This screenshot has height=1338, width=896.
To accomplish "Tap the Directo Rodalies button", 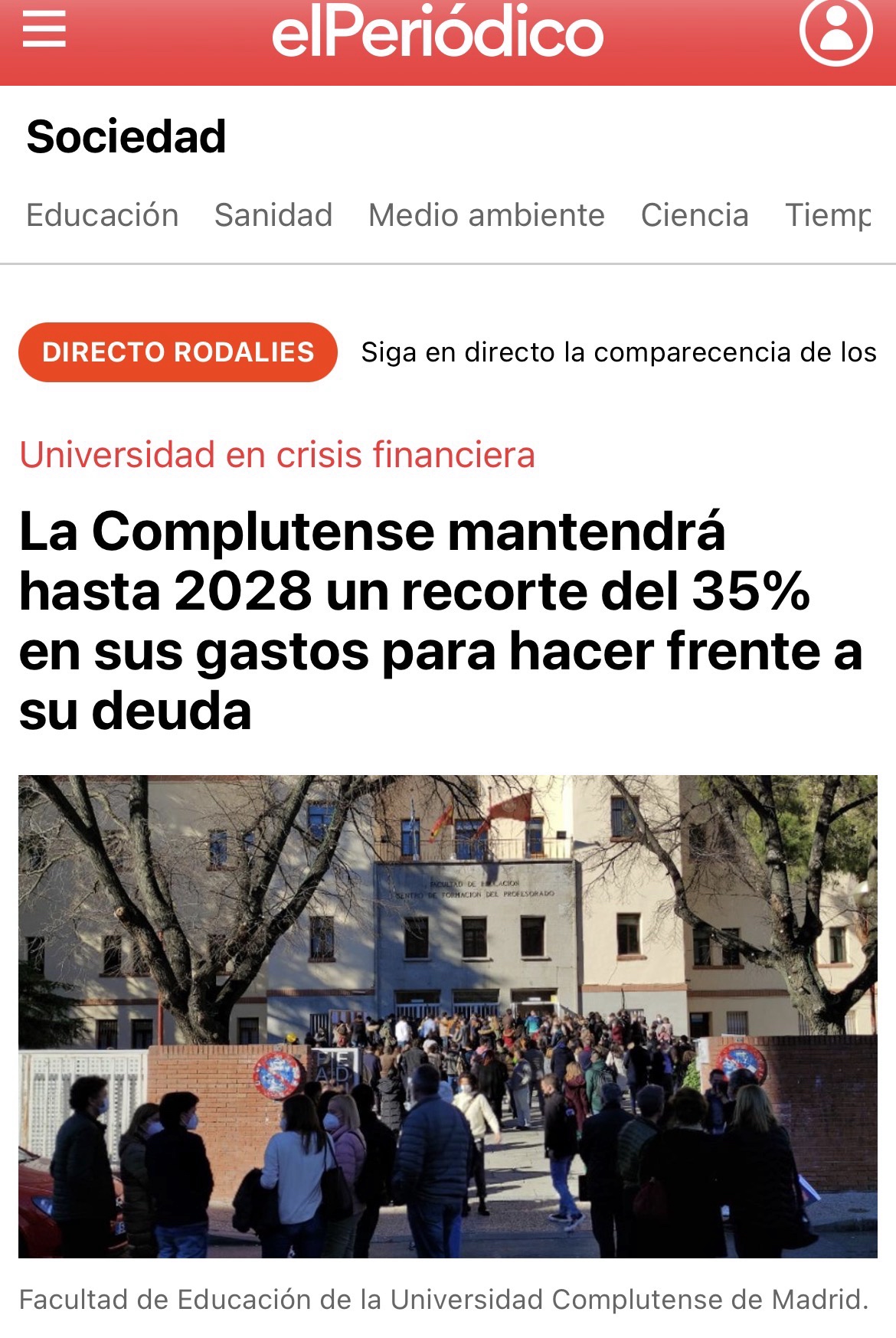I will 178,352.
